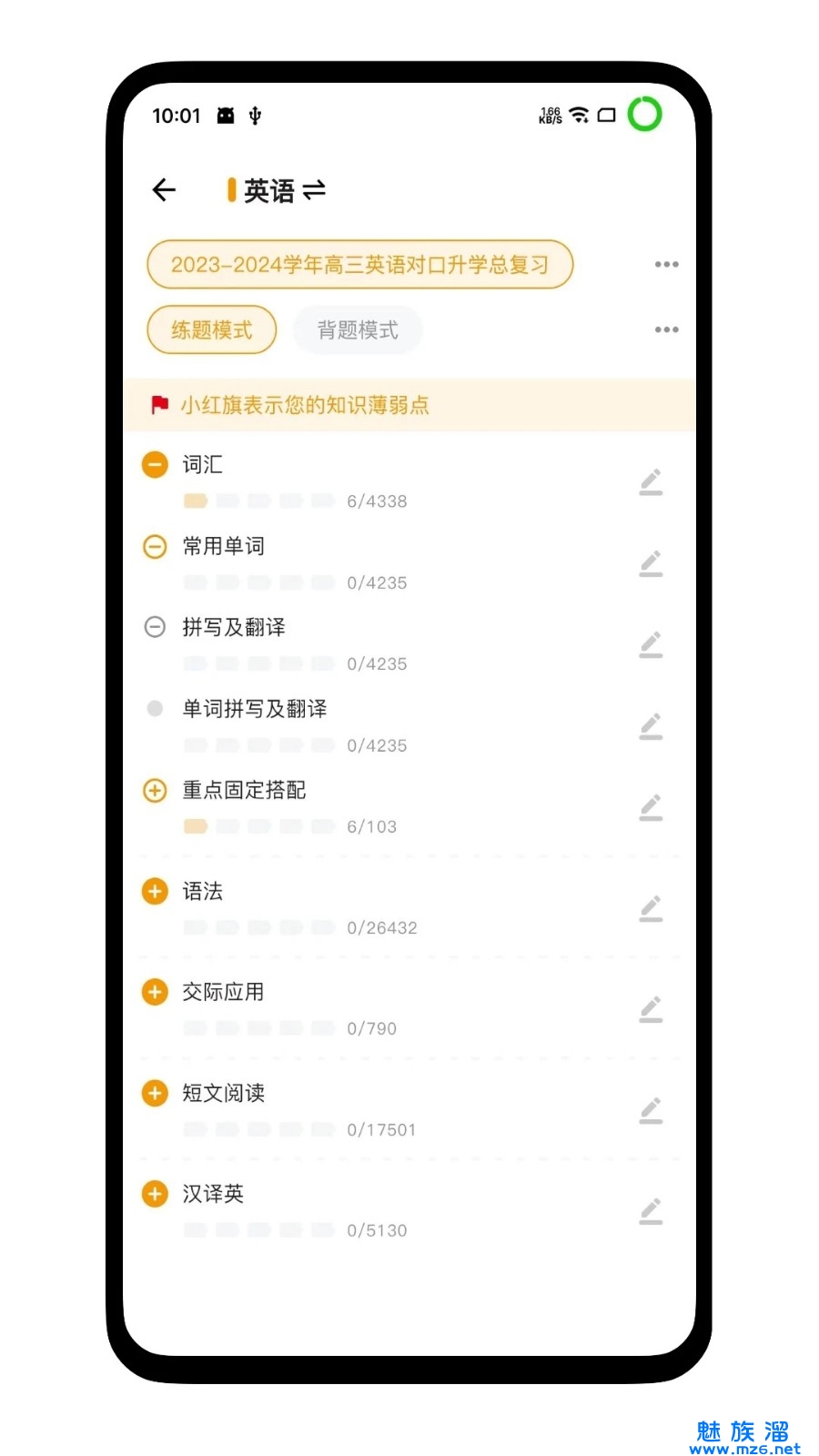Go back using the arrow

pyautogui.click(x=164, y=190)
